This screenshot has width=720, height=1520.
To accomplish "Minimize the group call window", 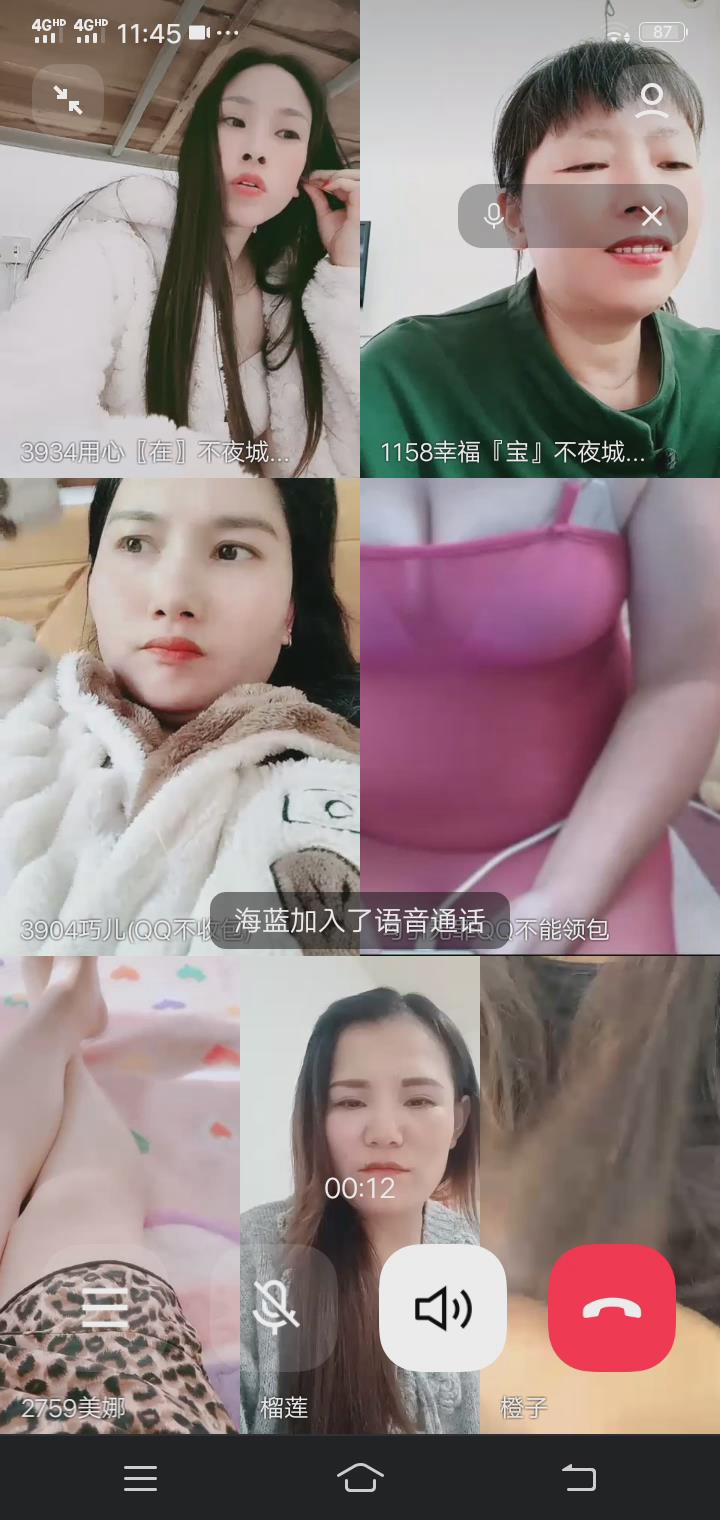I will (x=68, y=99).
